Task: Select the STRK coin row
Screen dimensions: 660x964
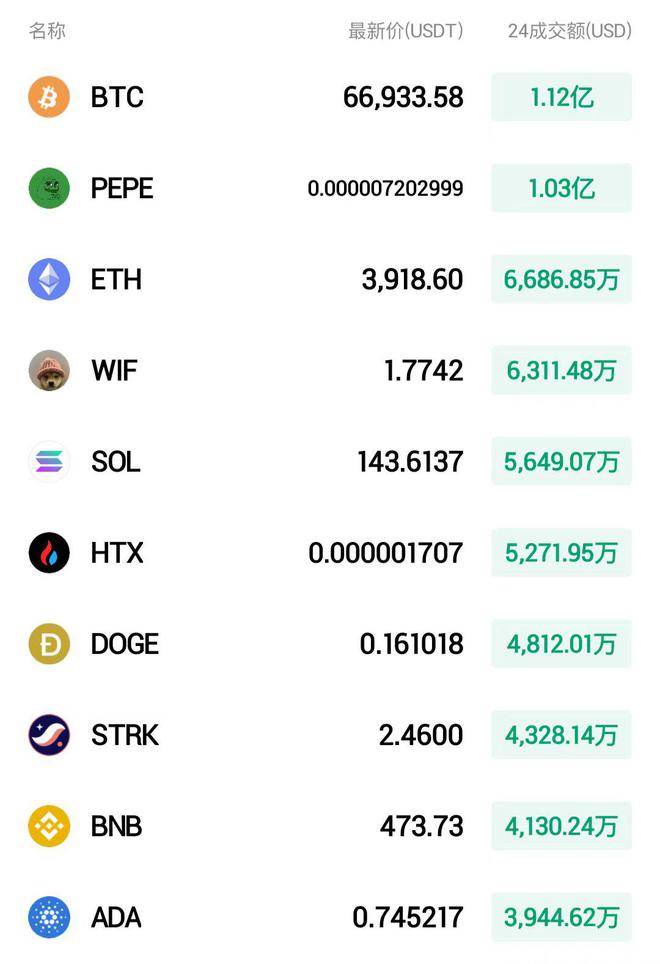Action: 124,735
